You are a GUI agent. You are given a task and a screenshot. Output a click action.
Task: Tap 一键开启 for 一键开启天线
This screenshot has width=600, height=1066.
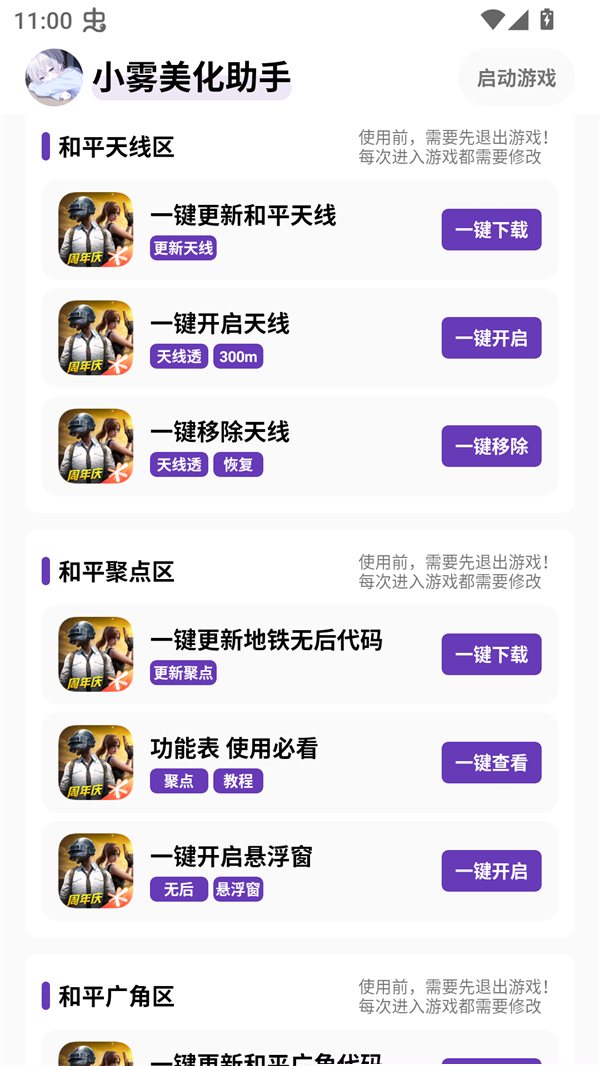coord(491,338)
